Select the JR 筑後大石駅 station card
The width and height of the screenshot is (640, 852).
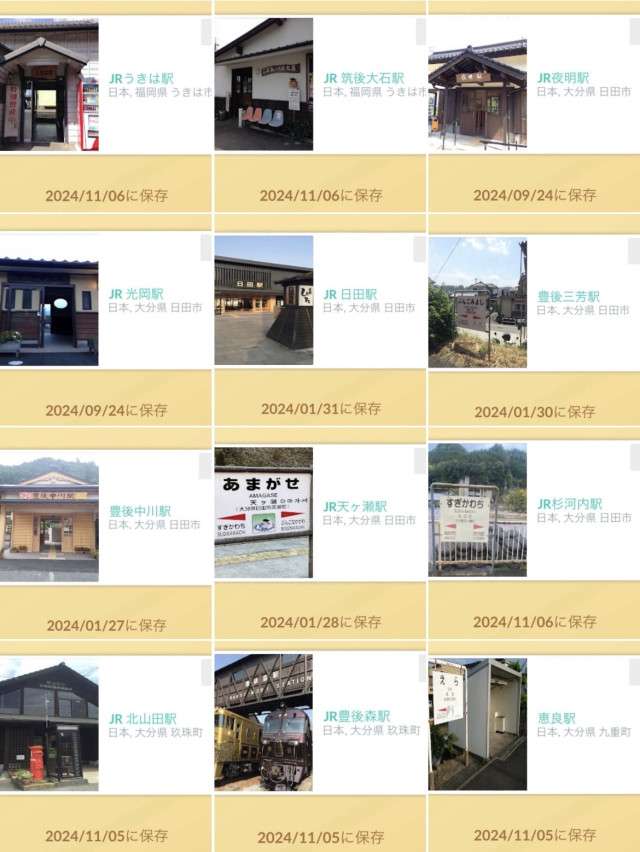click(x=320, y=85)
